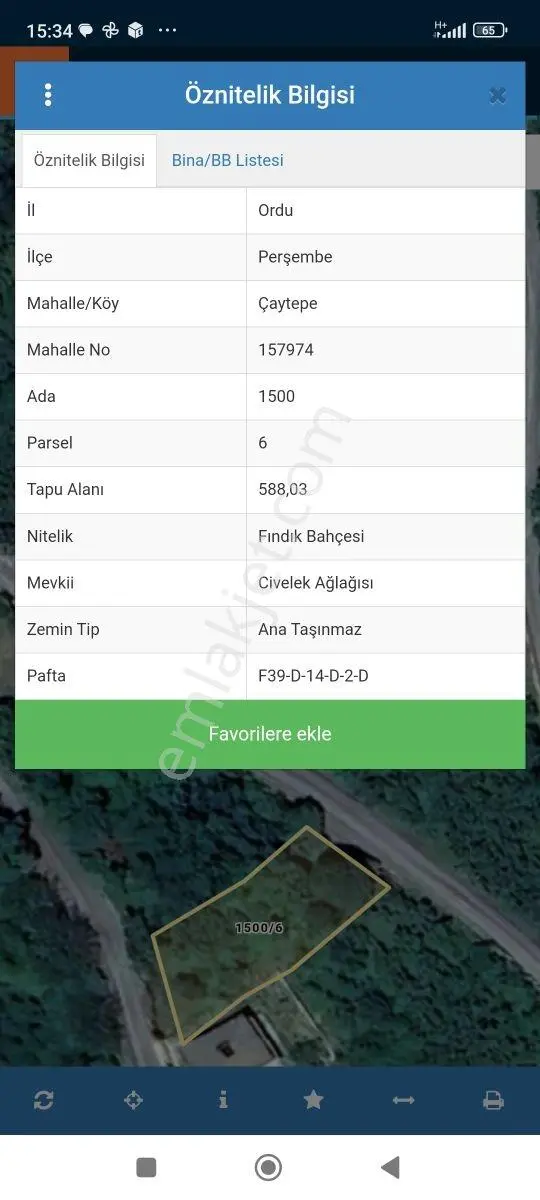This screenshot has width=540, height=1200.
Task: Switch to the Bina/BB Listesi tab
Action: pyautogui.click(x=228, y=160)
